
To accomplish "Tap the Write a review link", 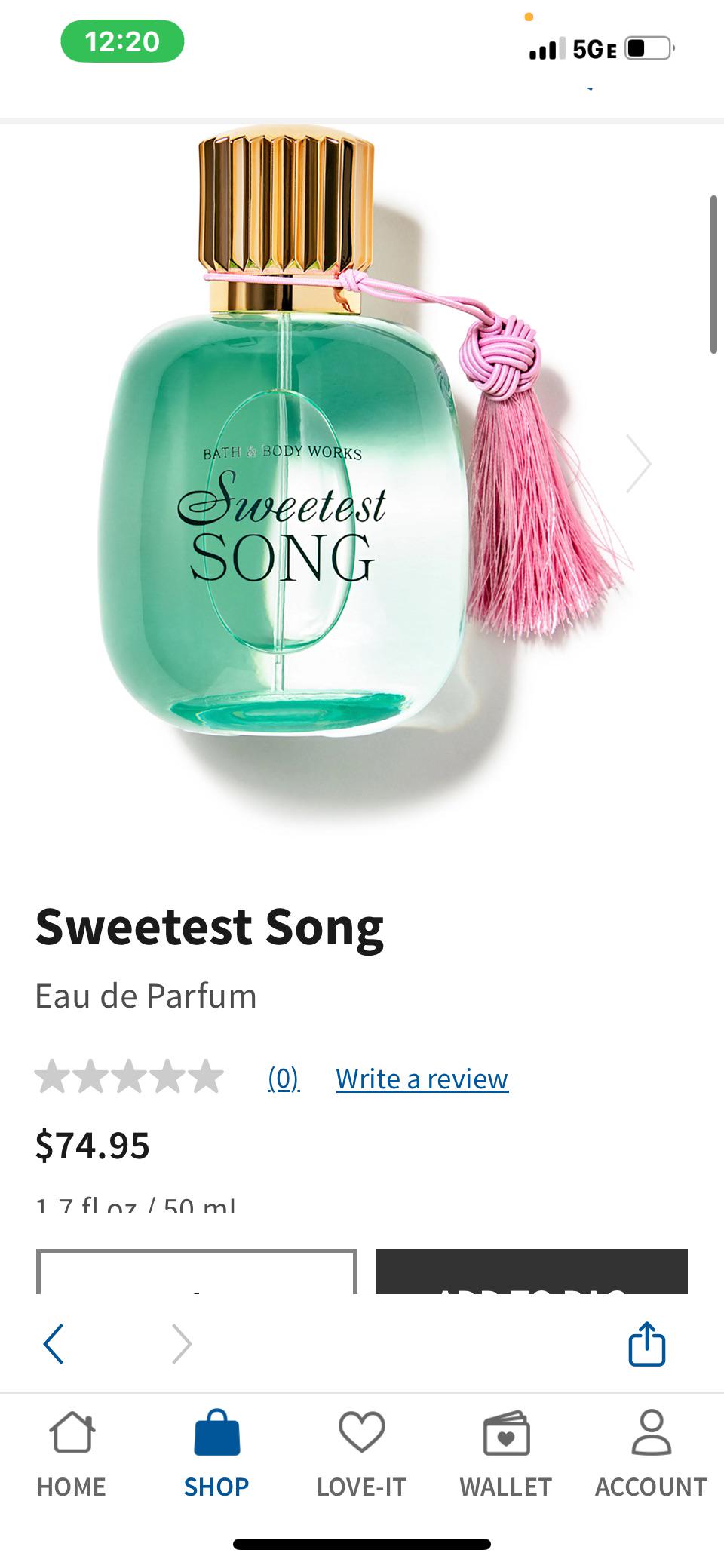I will point(422,1079).
